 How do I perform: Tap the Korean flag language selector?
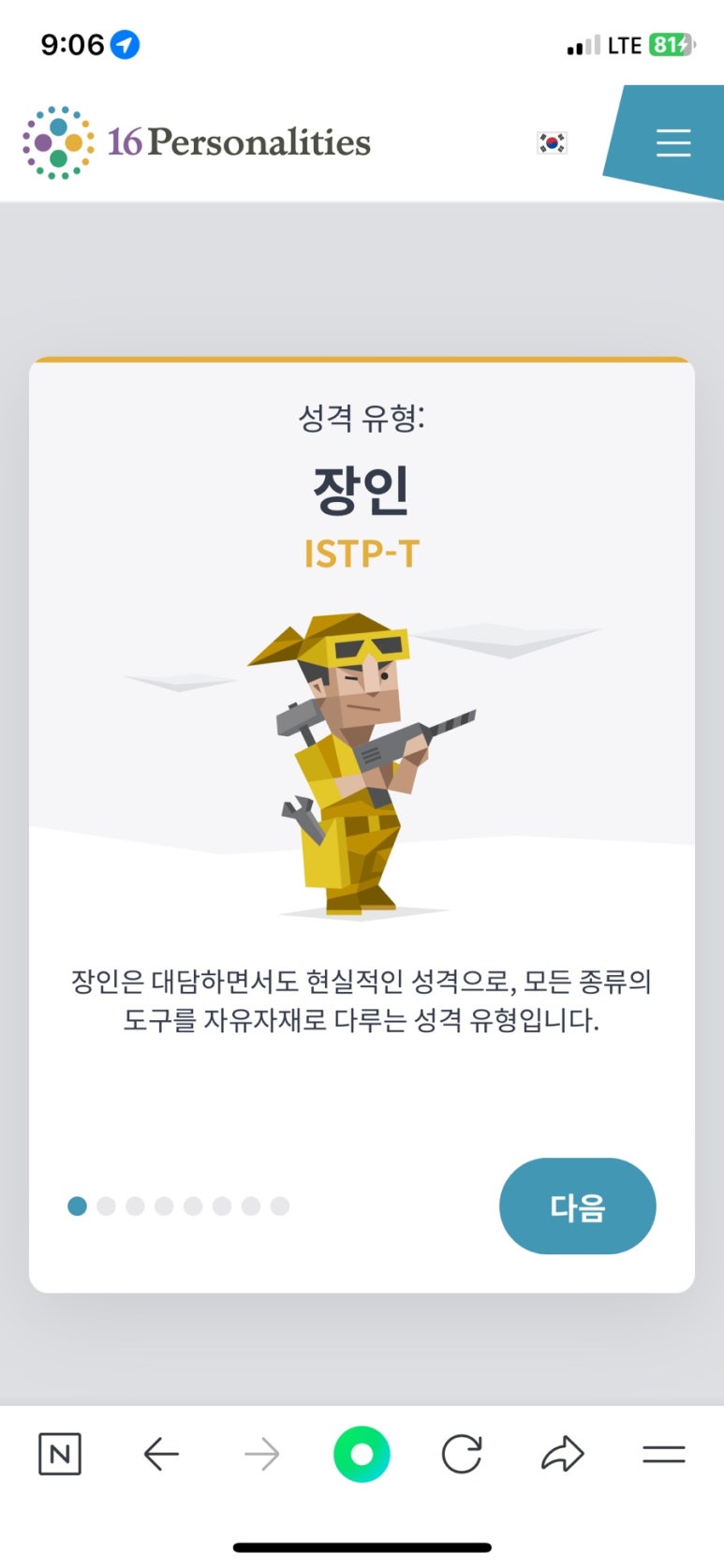[x=552, y=142]
